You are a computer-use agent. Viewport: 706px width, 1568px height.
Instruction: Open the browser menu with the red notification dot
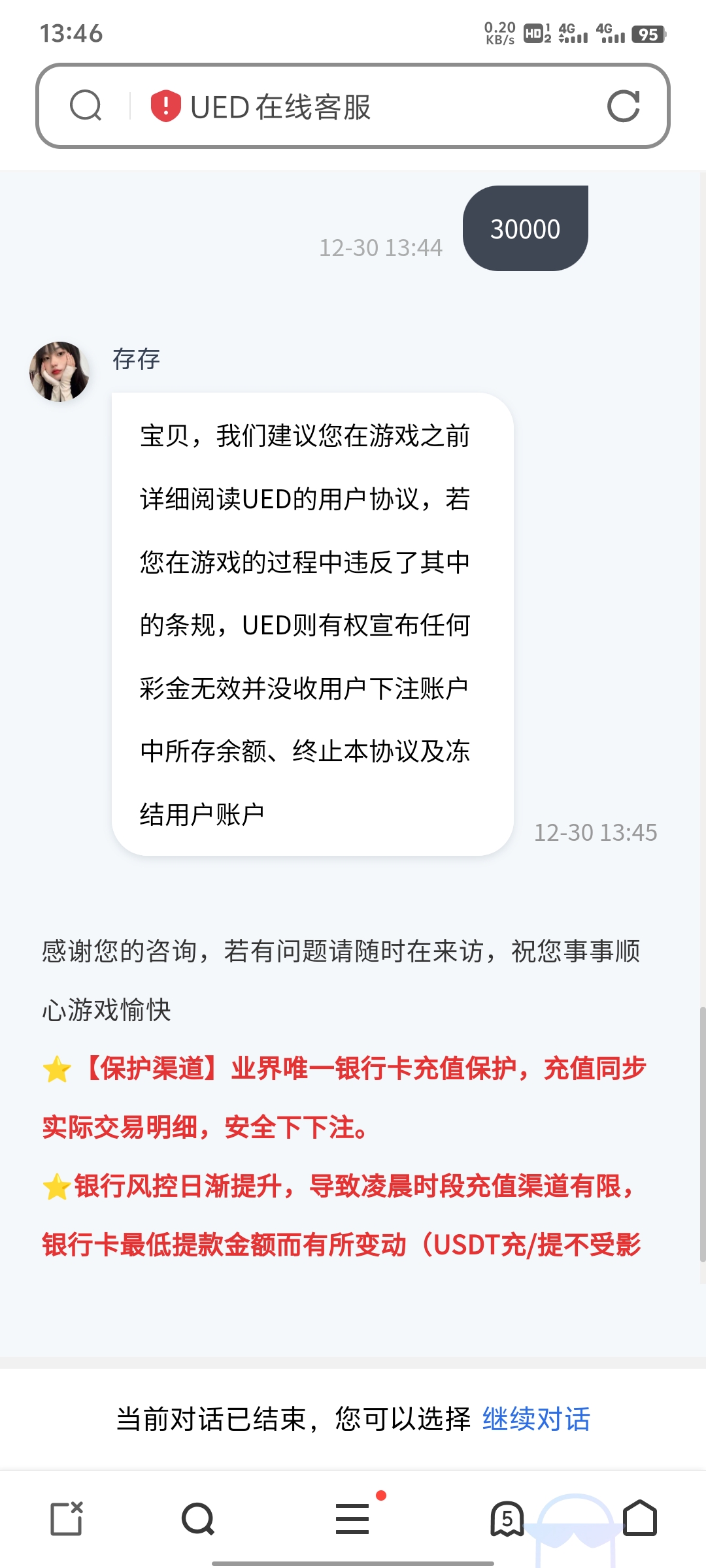tap(353, 1519)
